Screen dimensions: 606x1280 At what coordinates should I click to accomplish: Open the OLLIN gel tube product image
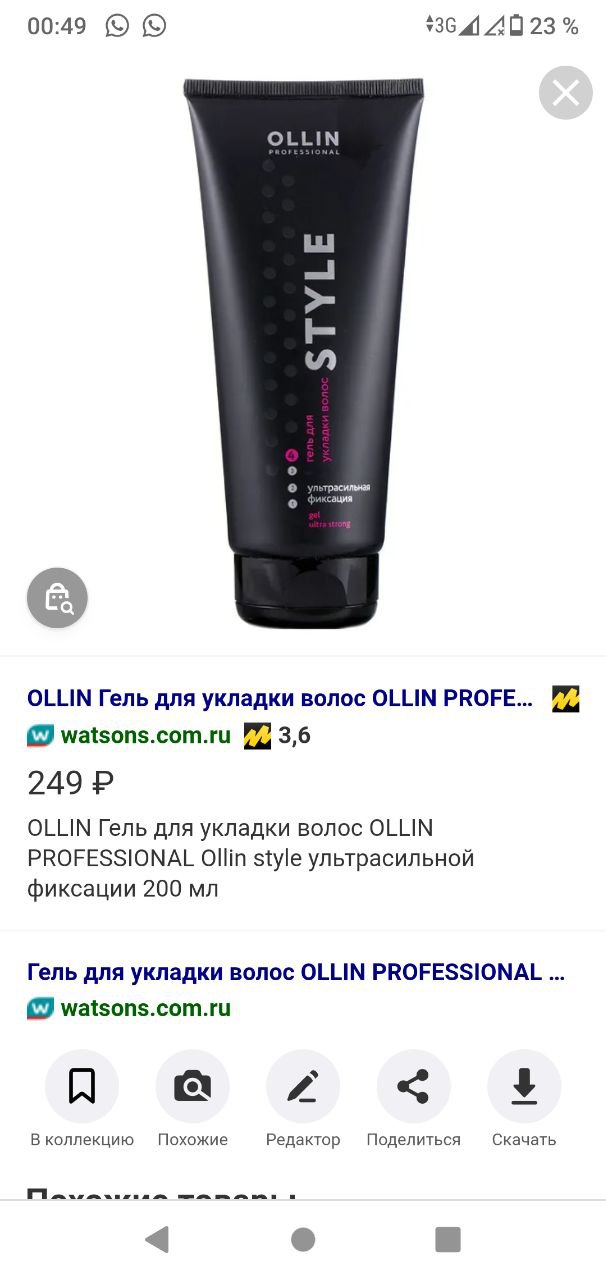click(x=304, y=352)
